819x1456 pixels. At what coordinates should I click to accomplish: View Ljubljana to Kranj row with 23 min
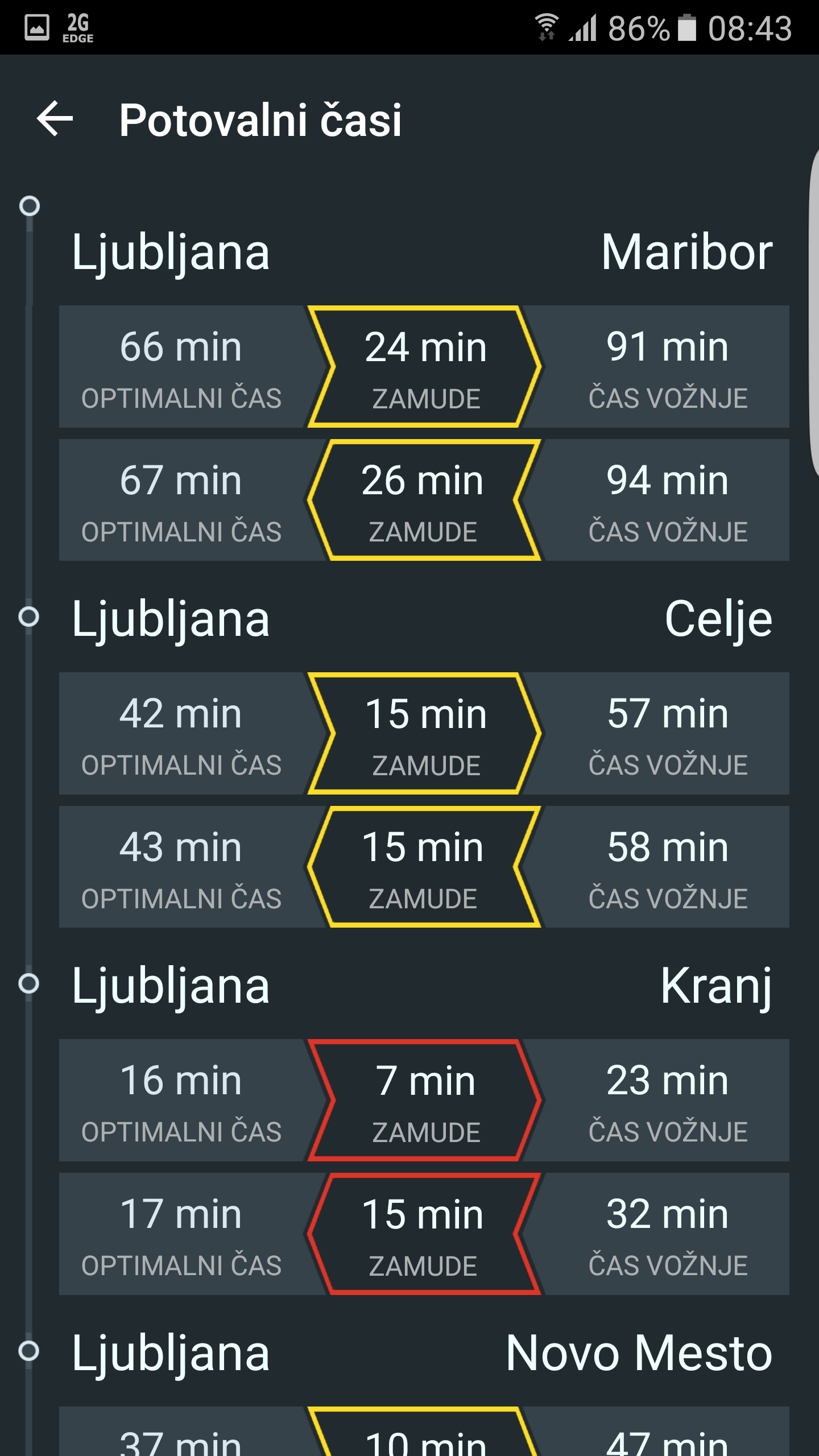(x=424, y=1101)
